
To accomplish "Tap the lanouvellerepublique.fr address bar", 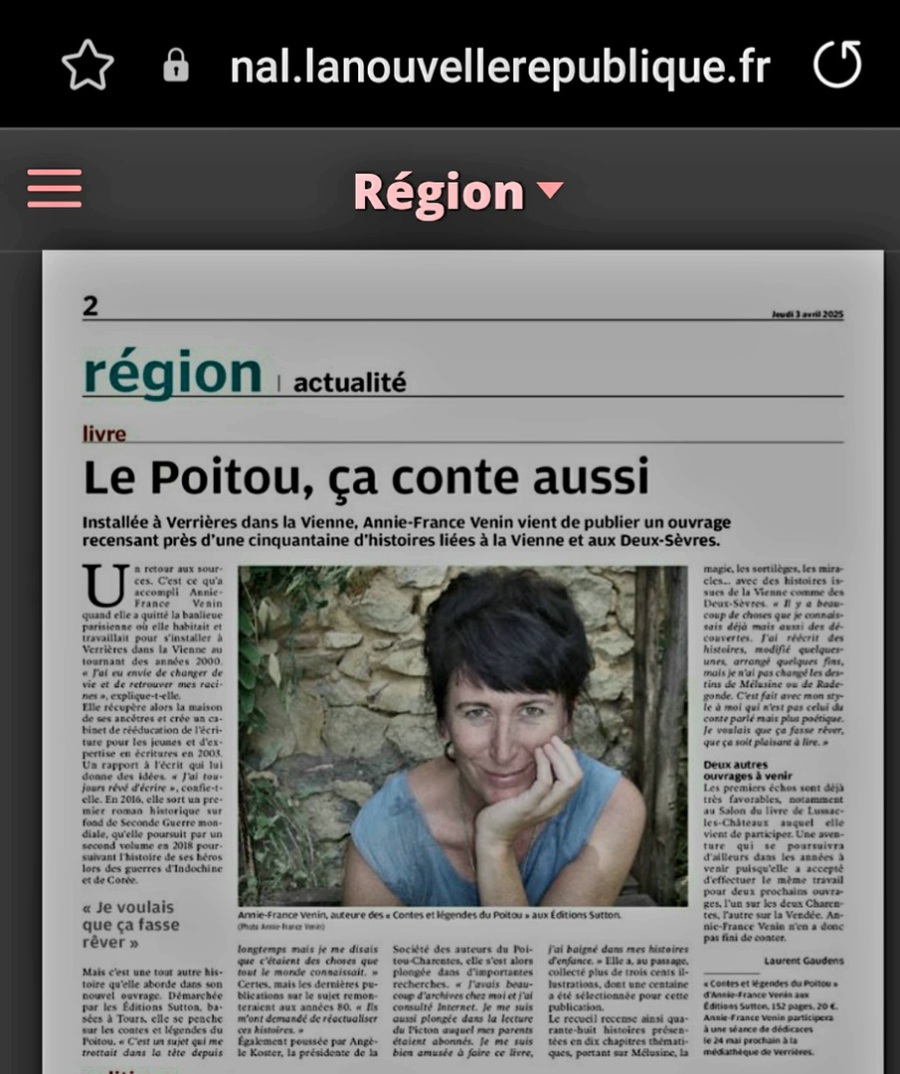I will click(500, 67).
